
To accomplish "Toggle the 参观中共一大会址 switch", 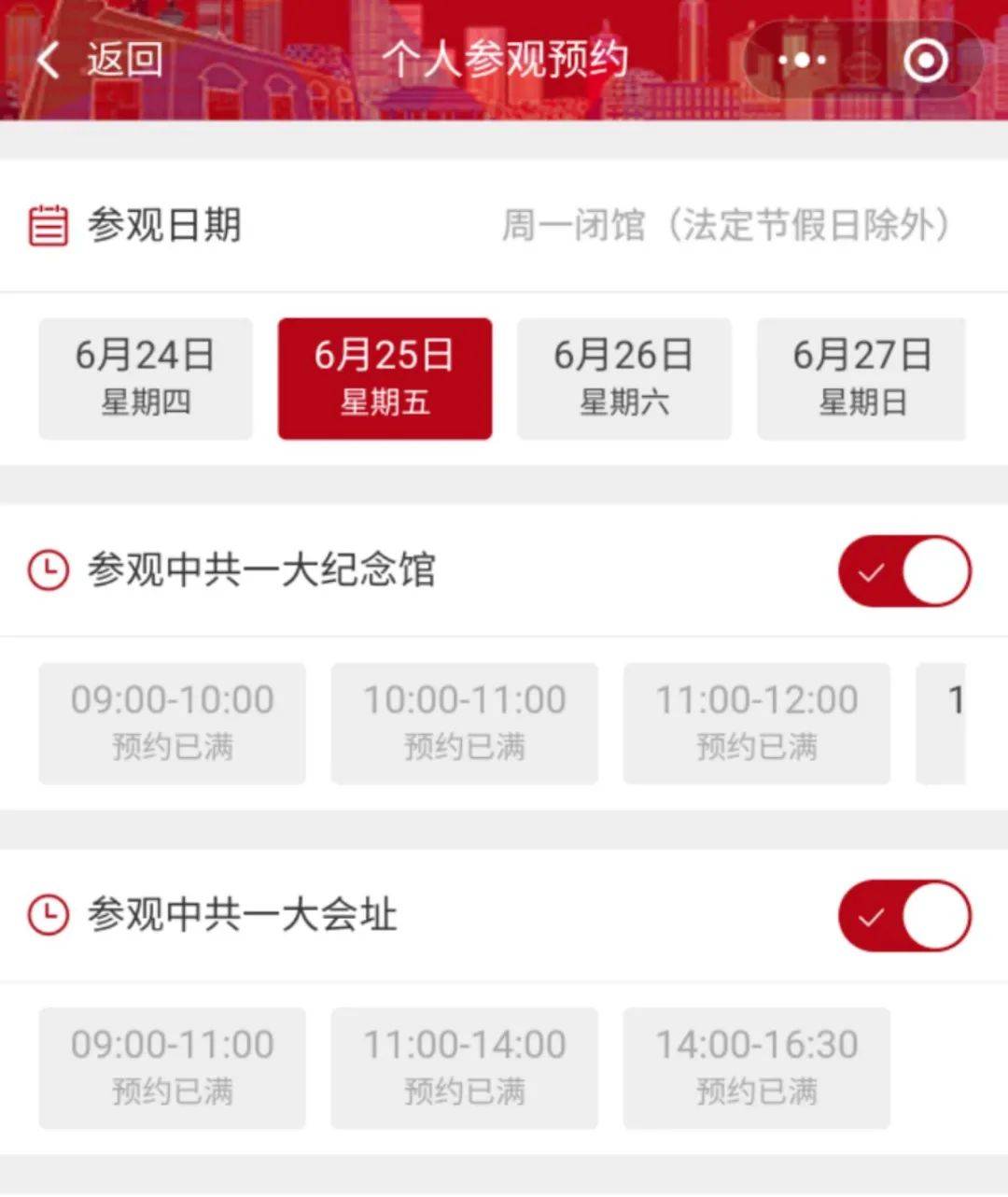I will coord(903,915).
